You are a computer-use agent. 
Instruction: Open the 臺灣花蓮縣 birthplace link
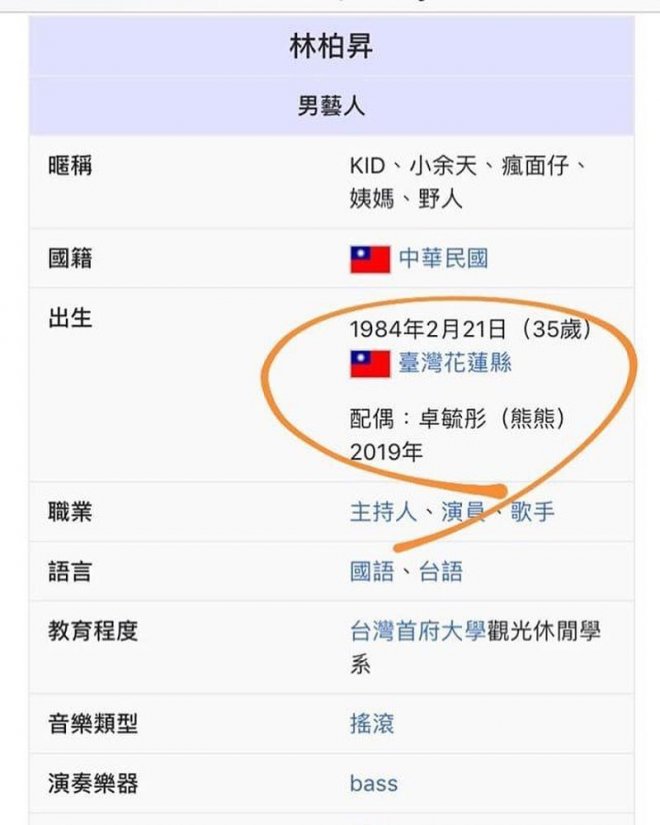(x=455, y=363)
